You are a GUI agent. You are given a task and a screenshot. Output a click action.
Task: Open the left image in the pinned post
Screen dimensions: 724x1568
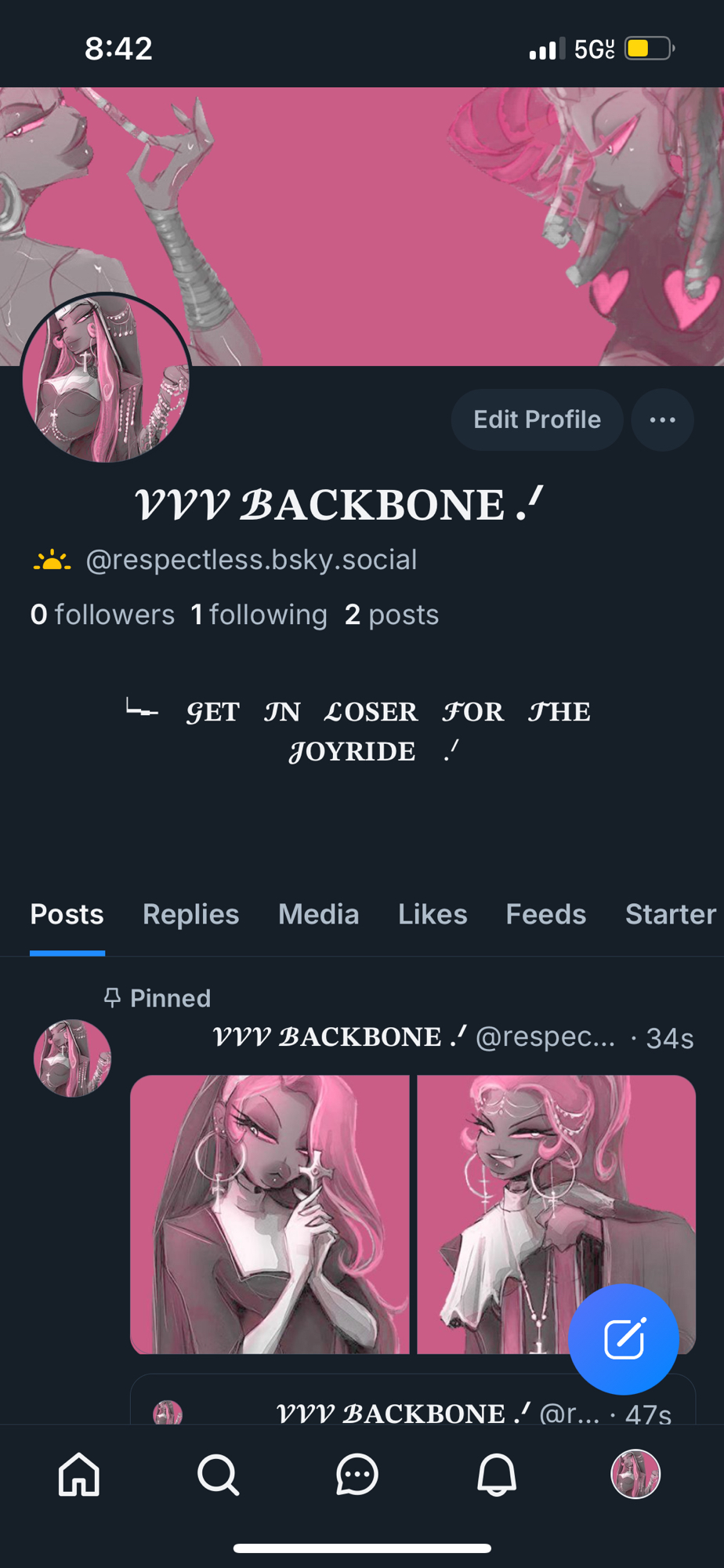pos(270,1214)
